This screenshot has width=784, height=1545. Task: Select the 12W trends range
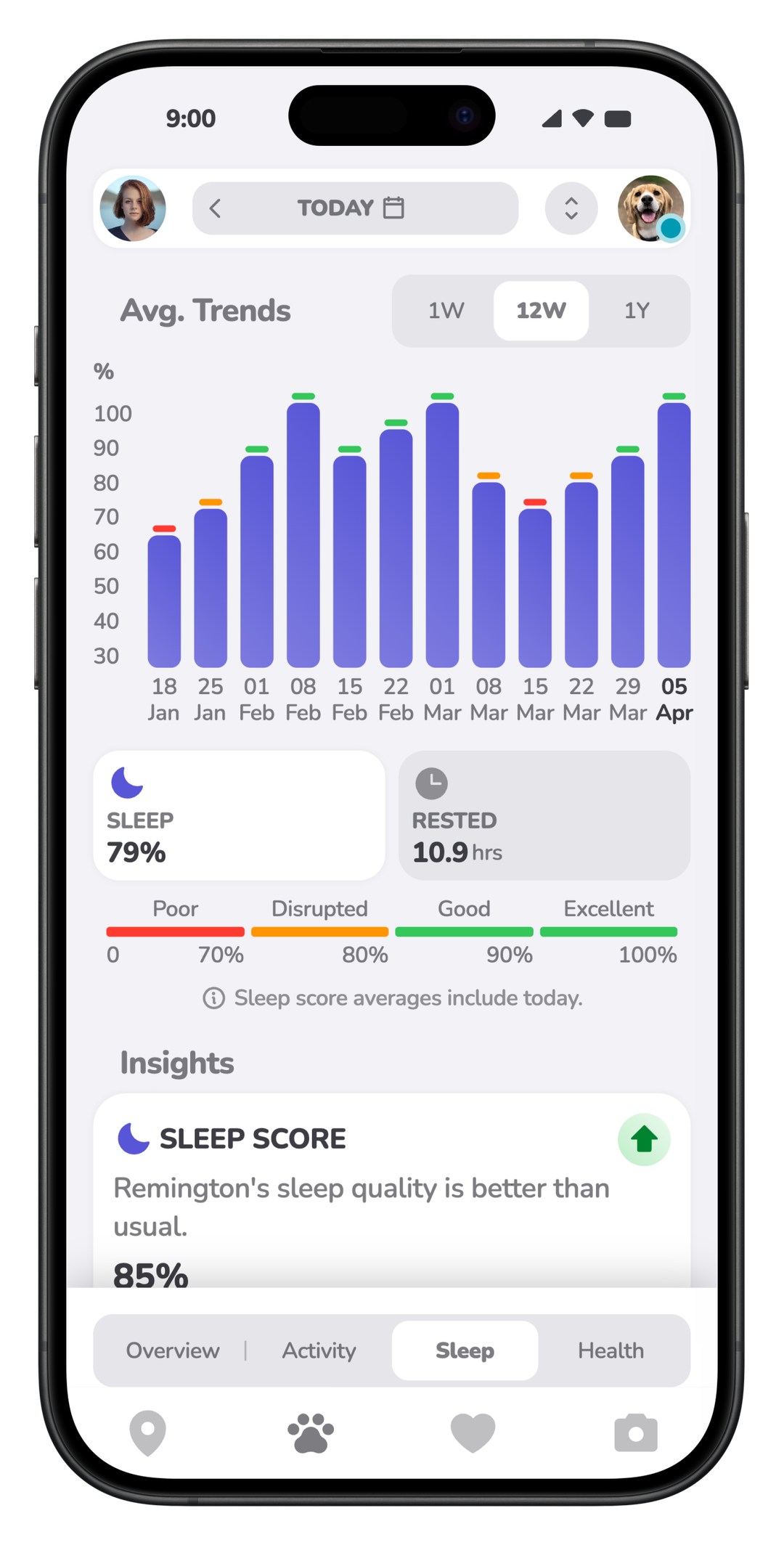pos(541,311)
